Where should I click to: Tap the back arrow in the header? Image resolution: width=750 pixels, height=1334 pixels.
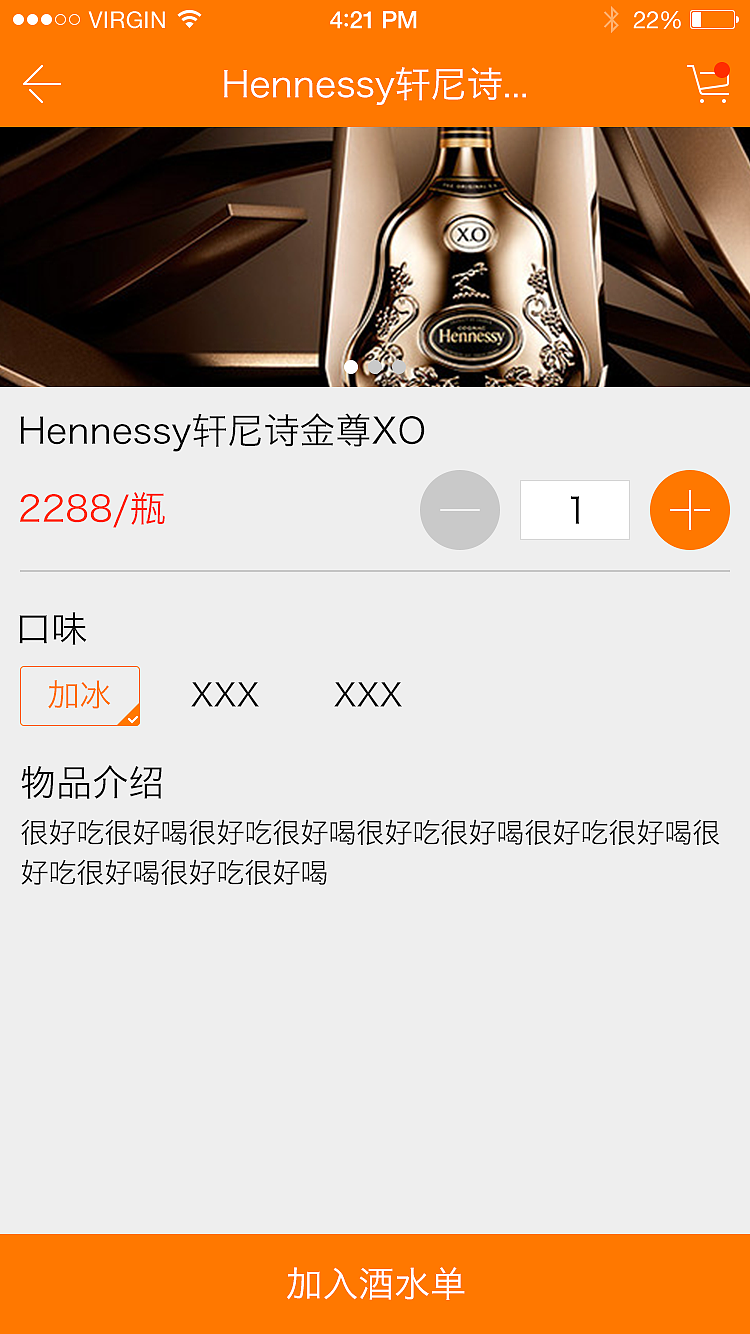pos(40,84)
